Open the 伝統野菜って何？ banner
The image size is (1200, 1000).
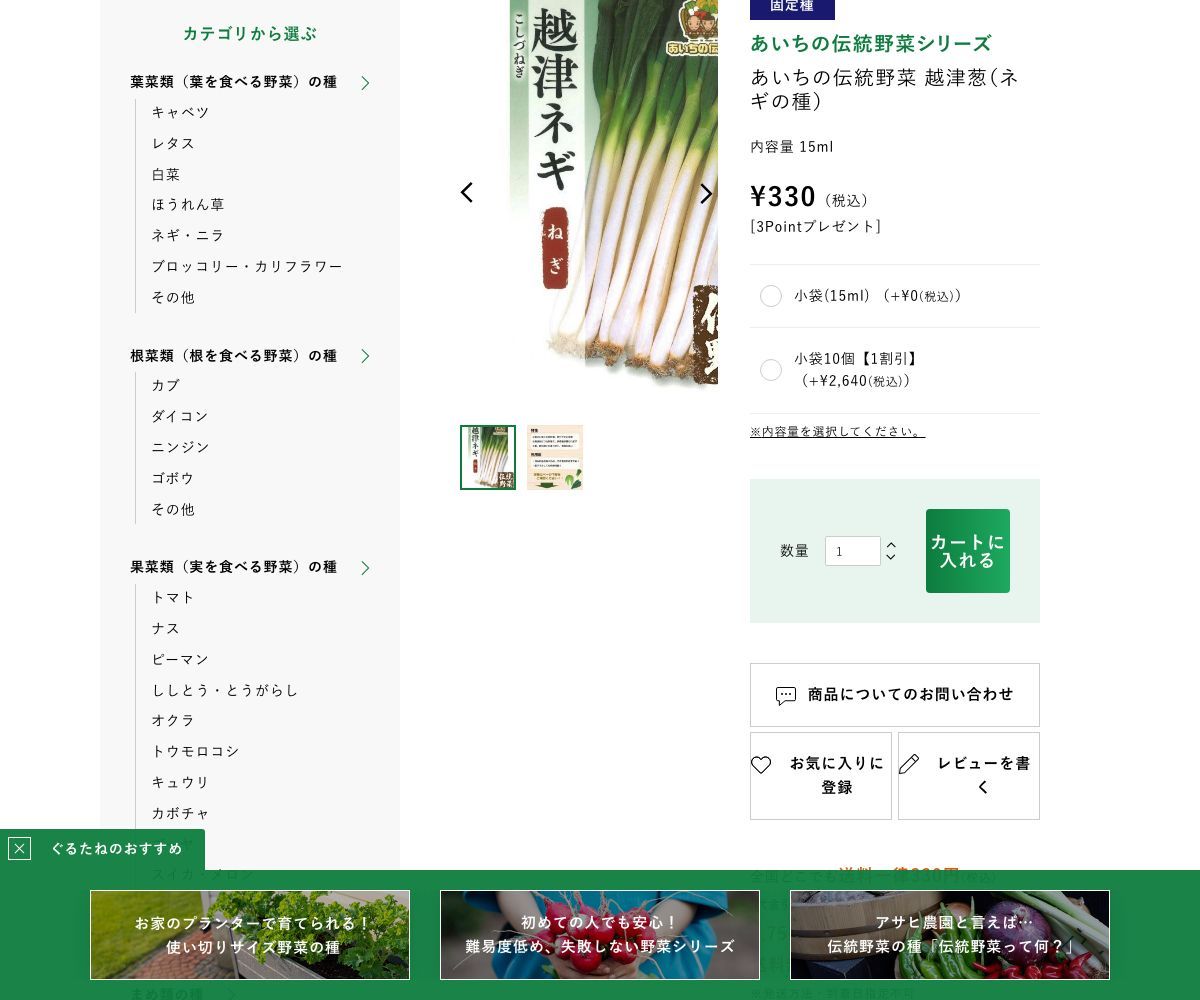coord(950,935)
